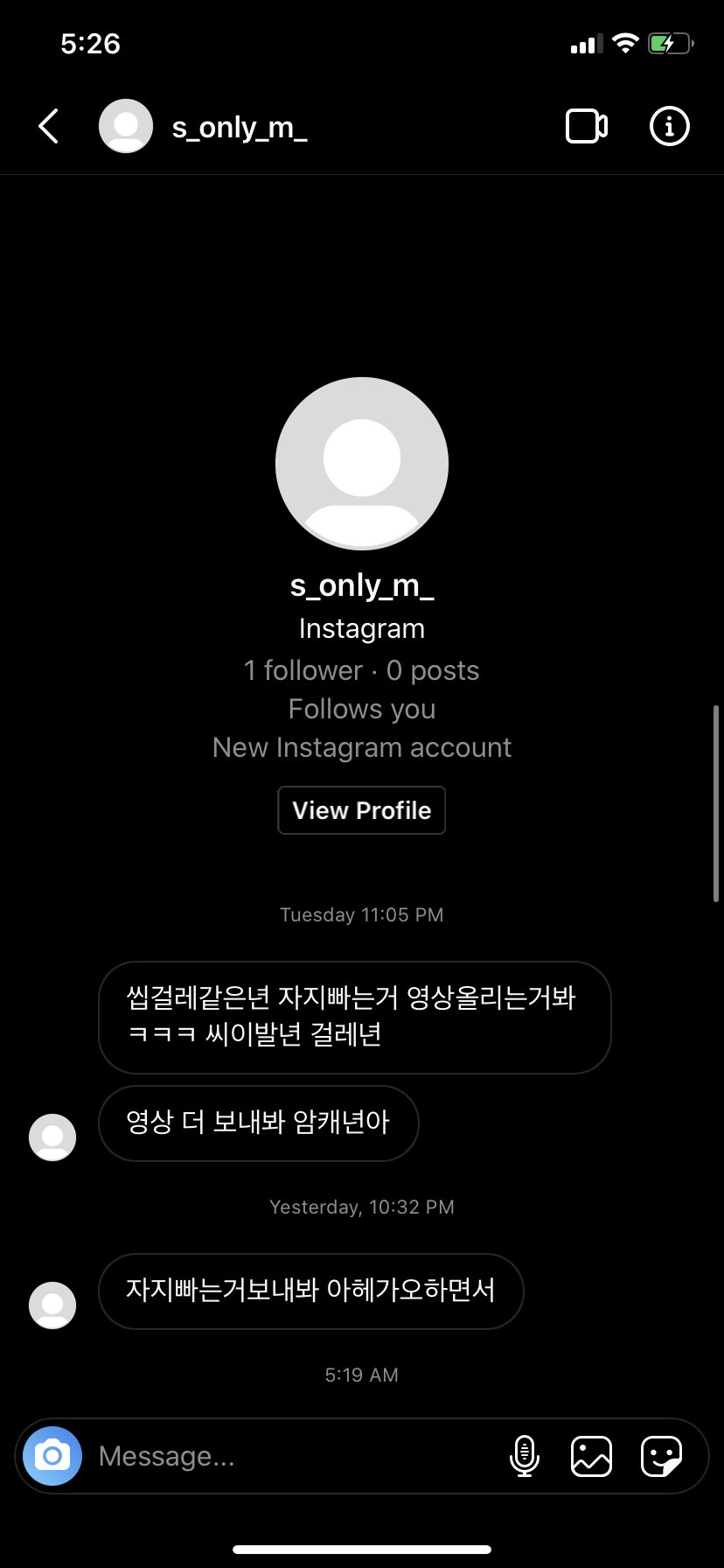Open s_only_m_ header profile name
The image size is (724, 1568).
point(239,128)
